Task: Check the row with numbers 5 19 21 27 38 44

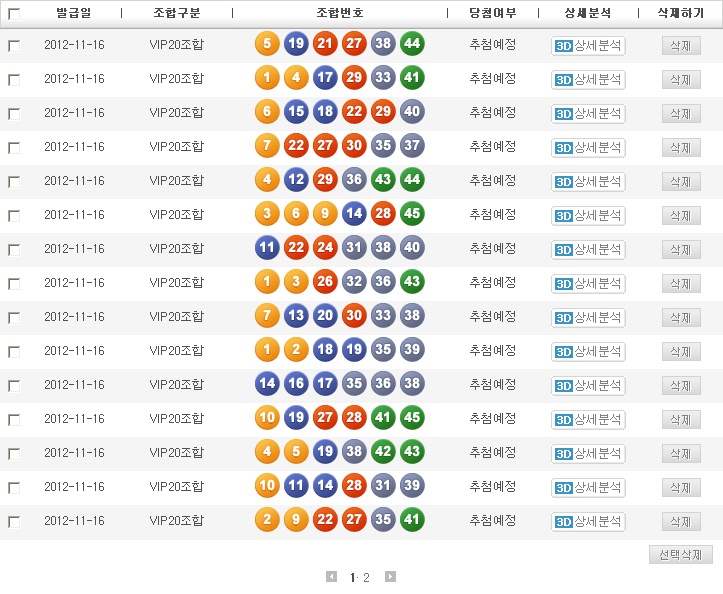Action: point(14,46)
